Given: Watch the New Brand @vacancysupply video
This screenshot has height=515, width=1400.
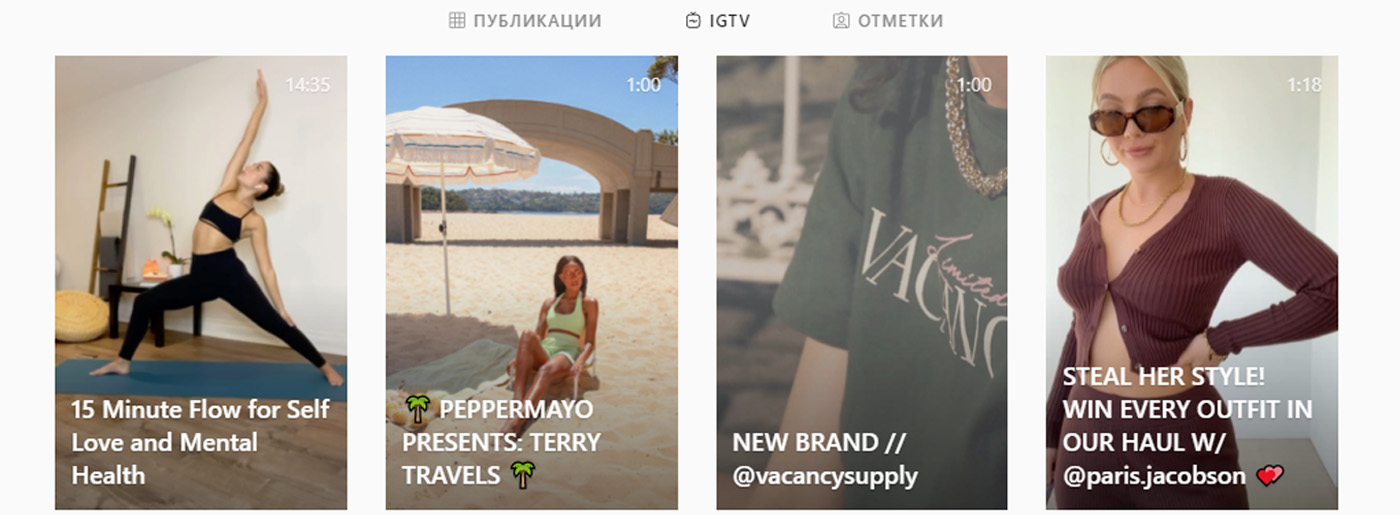Looking at the screenshot, I should [861, 282].
